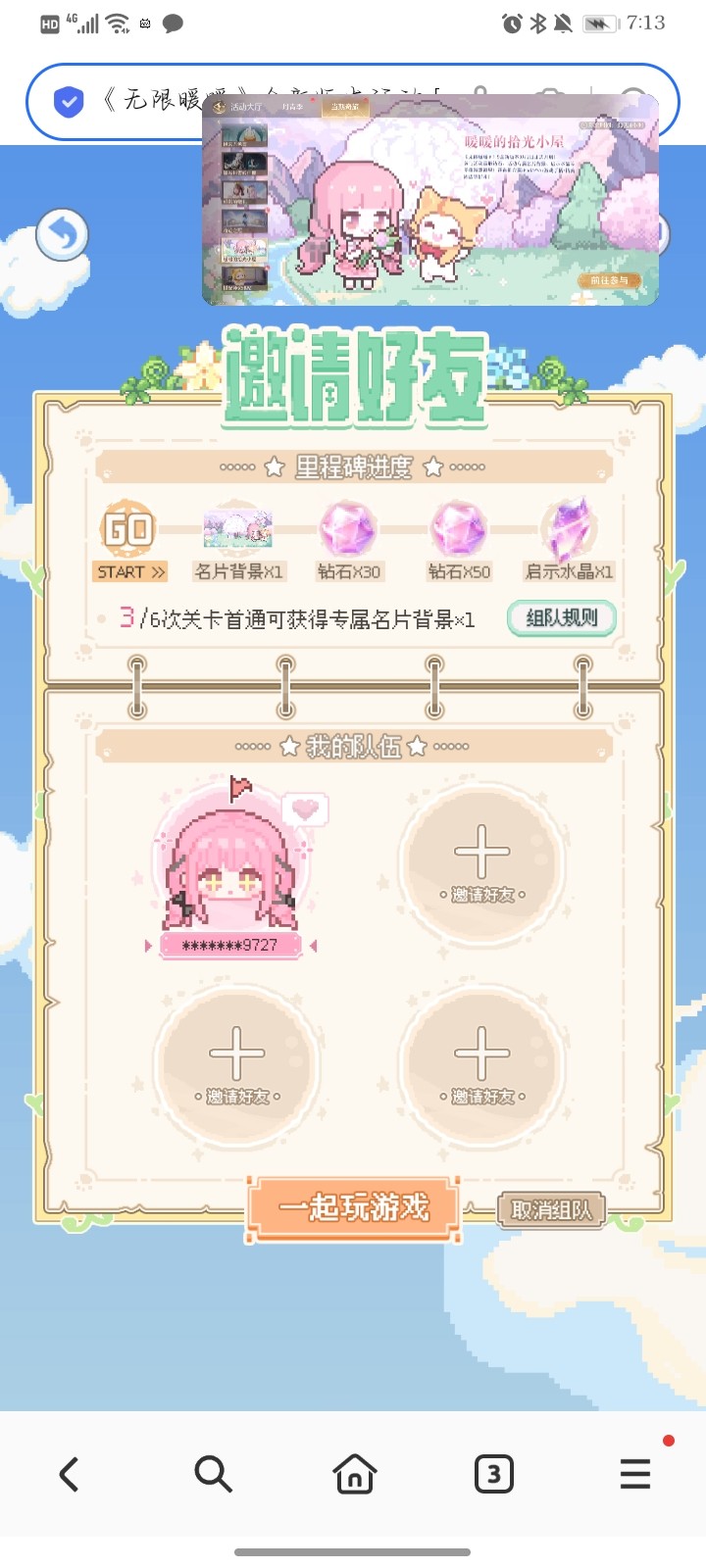Open the browser hamburger menu
The image size is (706, 1568).
pyautogui.click(x=635, y=1474)
